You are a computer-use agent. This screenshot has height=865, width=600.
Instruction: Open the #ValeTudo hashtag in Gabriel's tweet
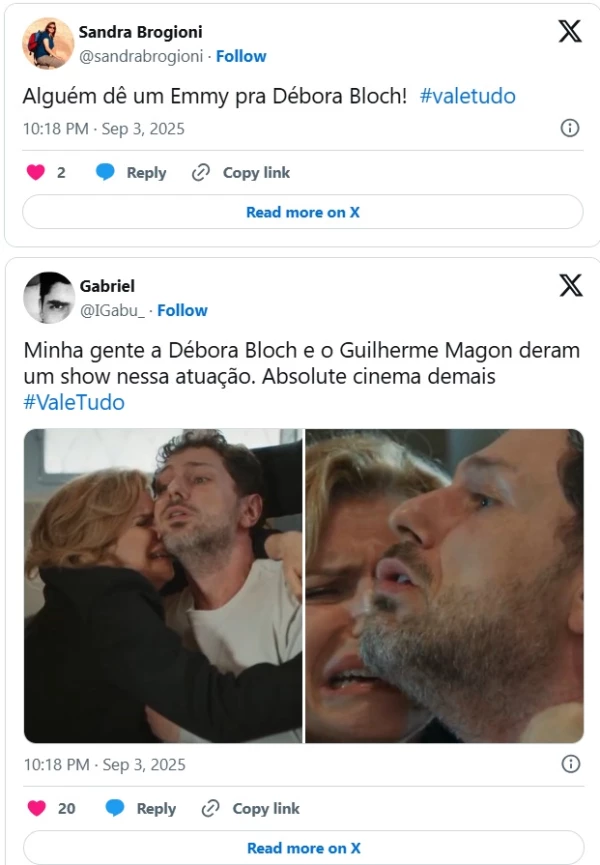point(73,402)
